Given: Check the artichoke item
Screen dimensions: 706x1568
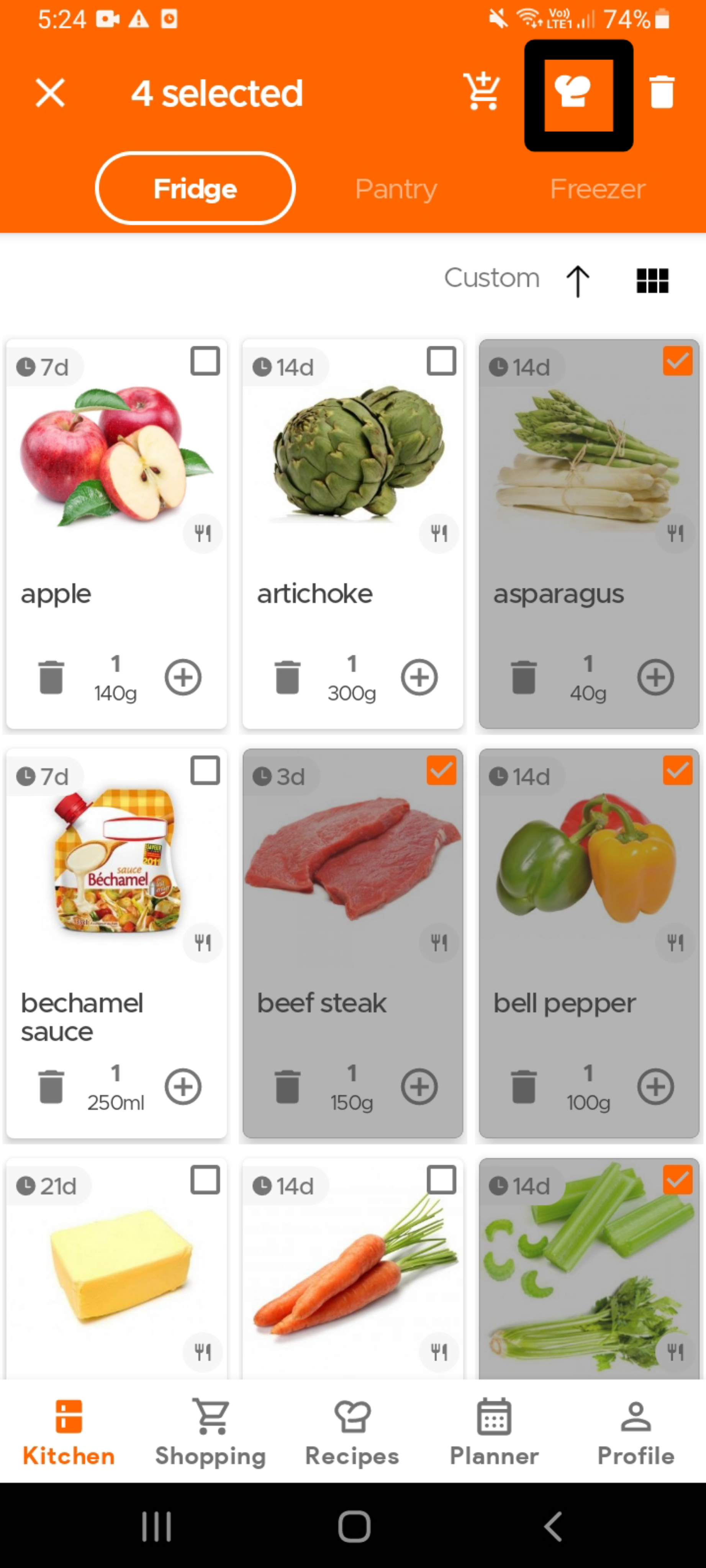Looking at the screenshot, I should click(x=441, y=361).
